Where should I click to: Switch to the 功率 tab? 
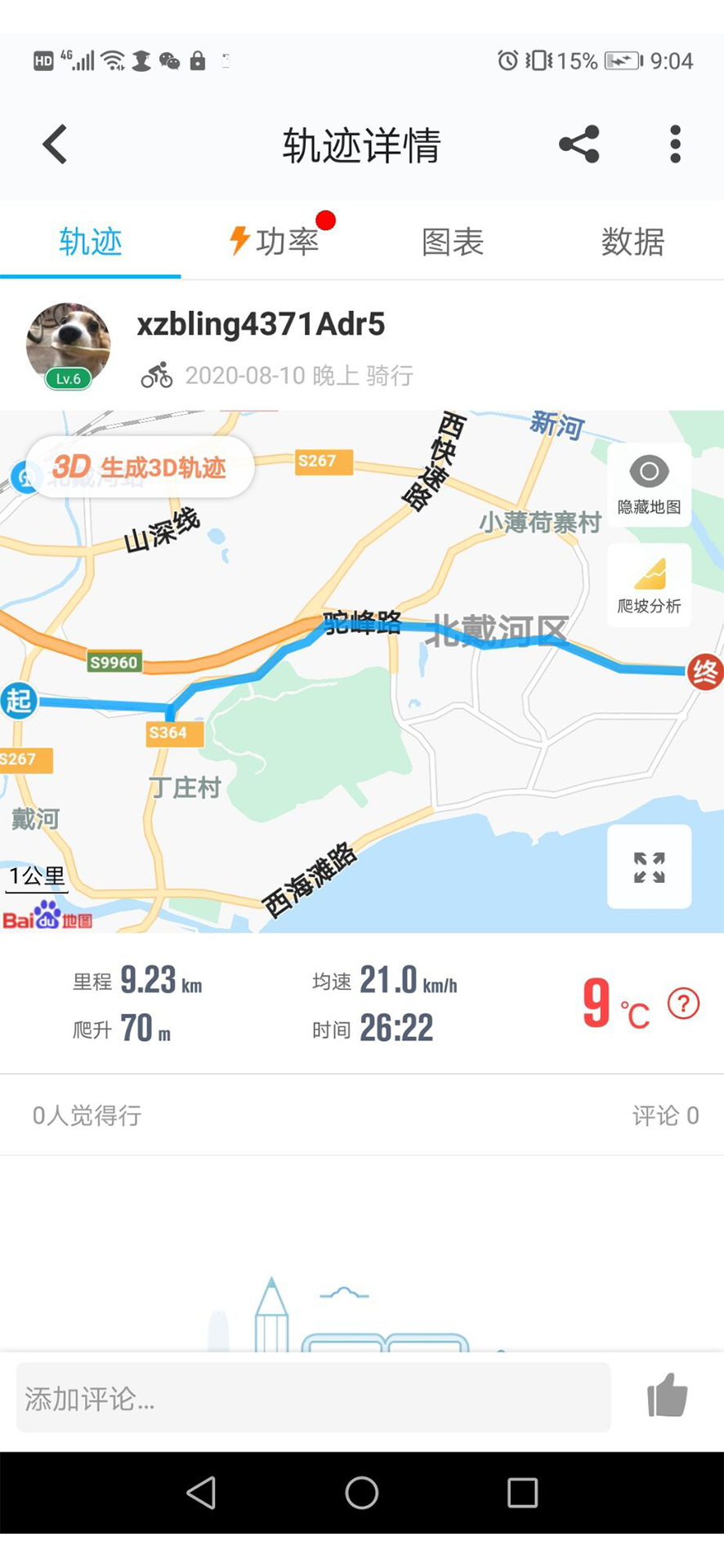click(x=275, y=242)
